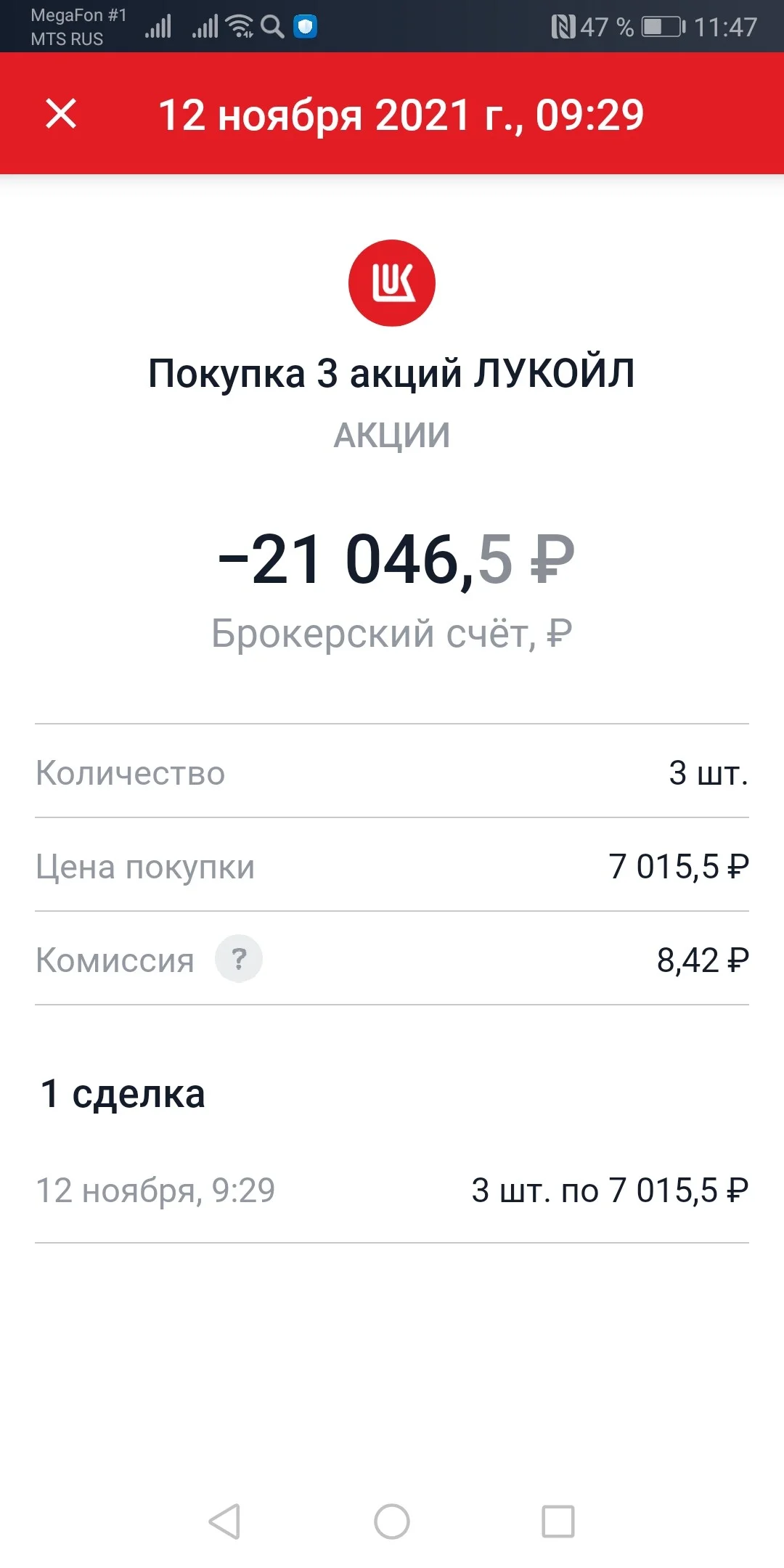The width and height of the screenshot is (784, 1568).
Task: Tap the system home button
Action: [392, 1521]
